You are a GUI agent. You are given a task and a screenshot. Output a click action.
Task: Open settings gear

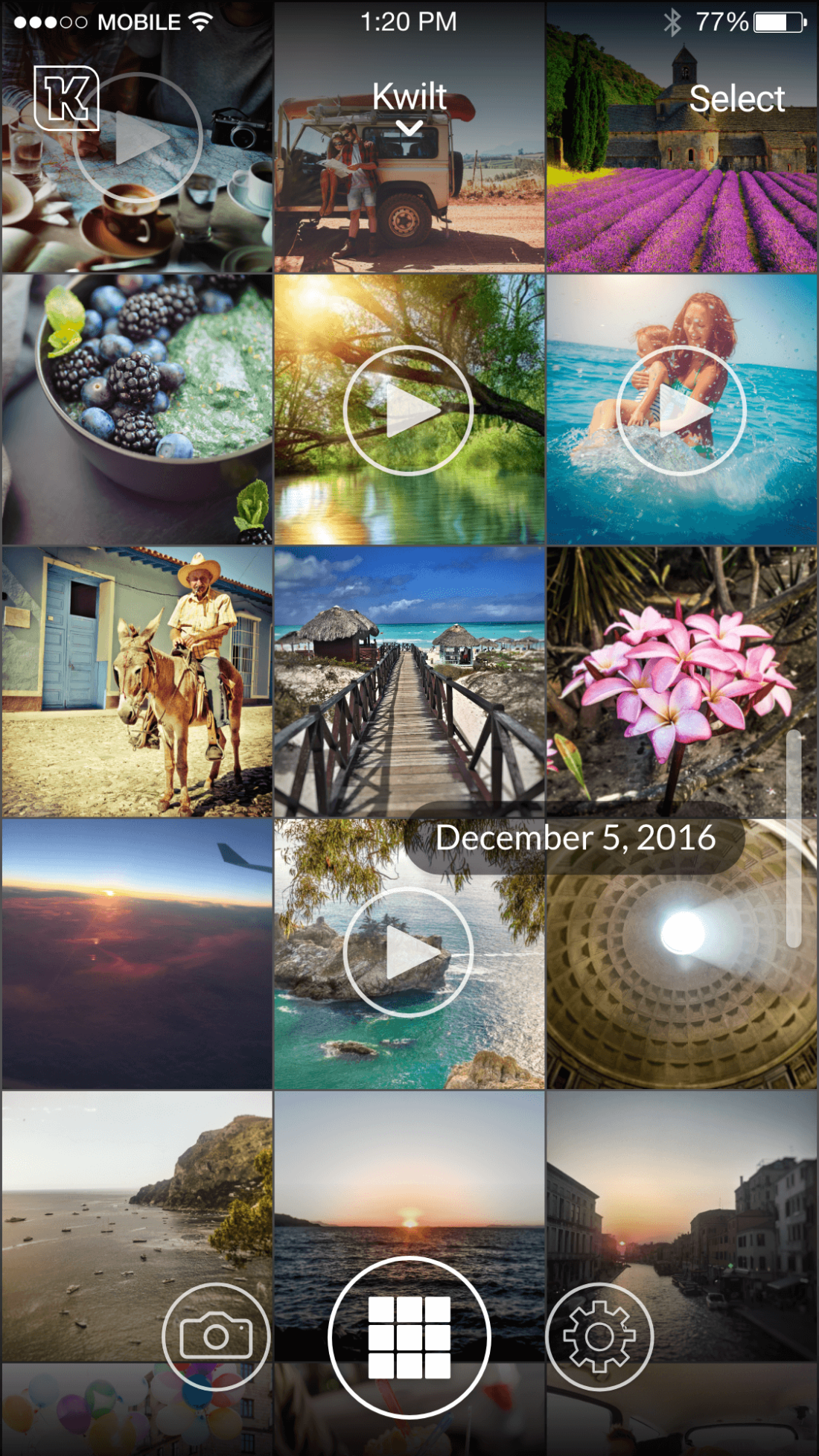pos(599,1337)
